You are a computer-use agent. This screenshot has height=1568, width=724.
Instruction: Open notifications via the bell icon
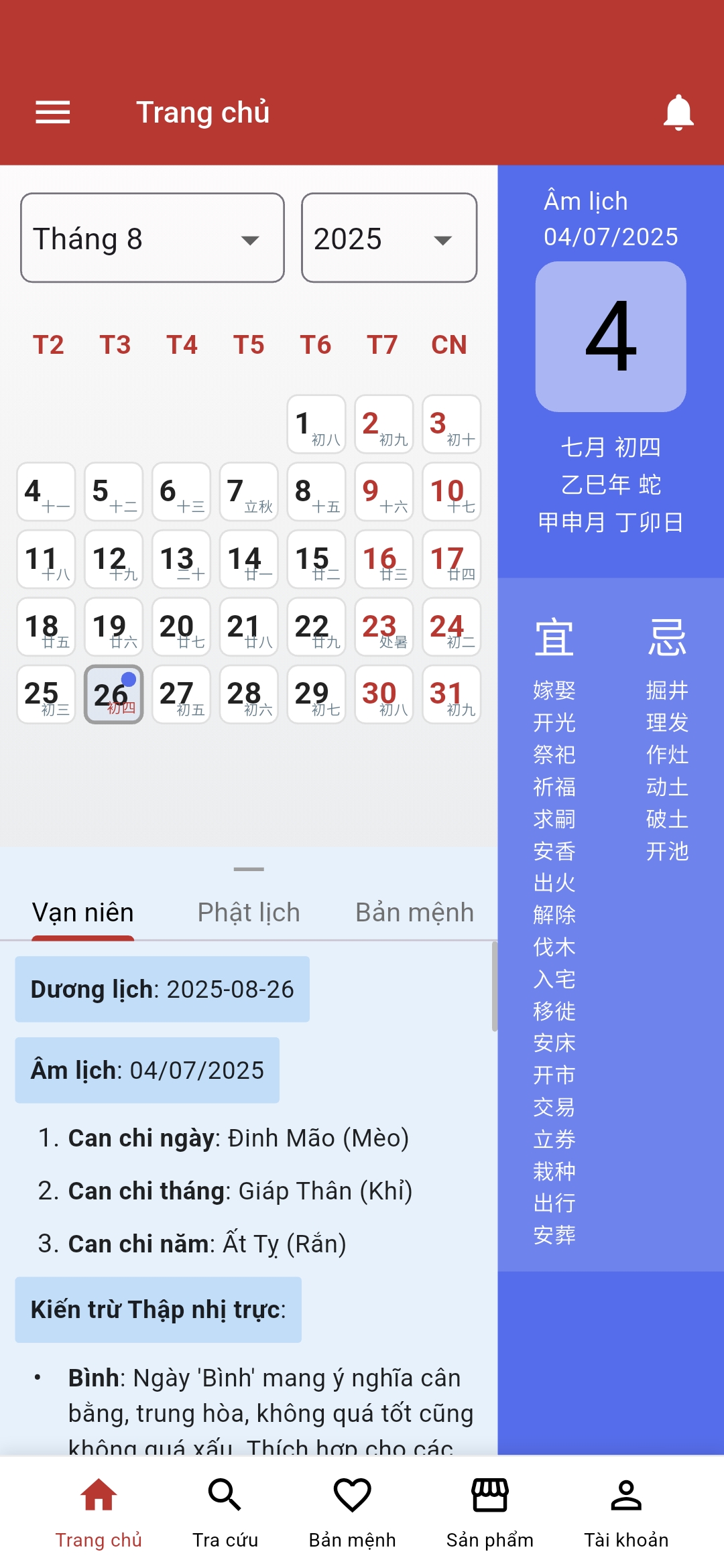[677, 112]
